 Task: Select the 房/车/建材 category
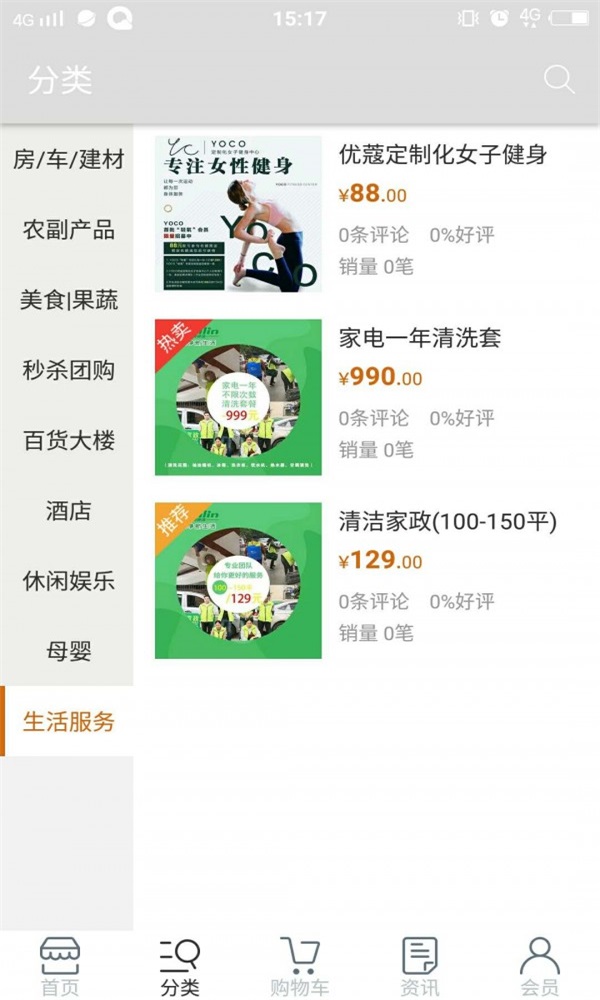tap(68, 160)
